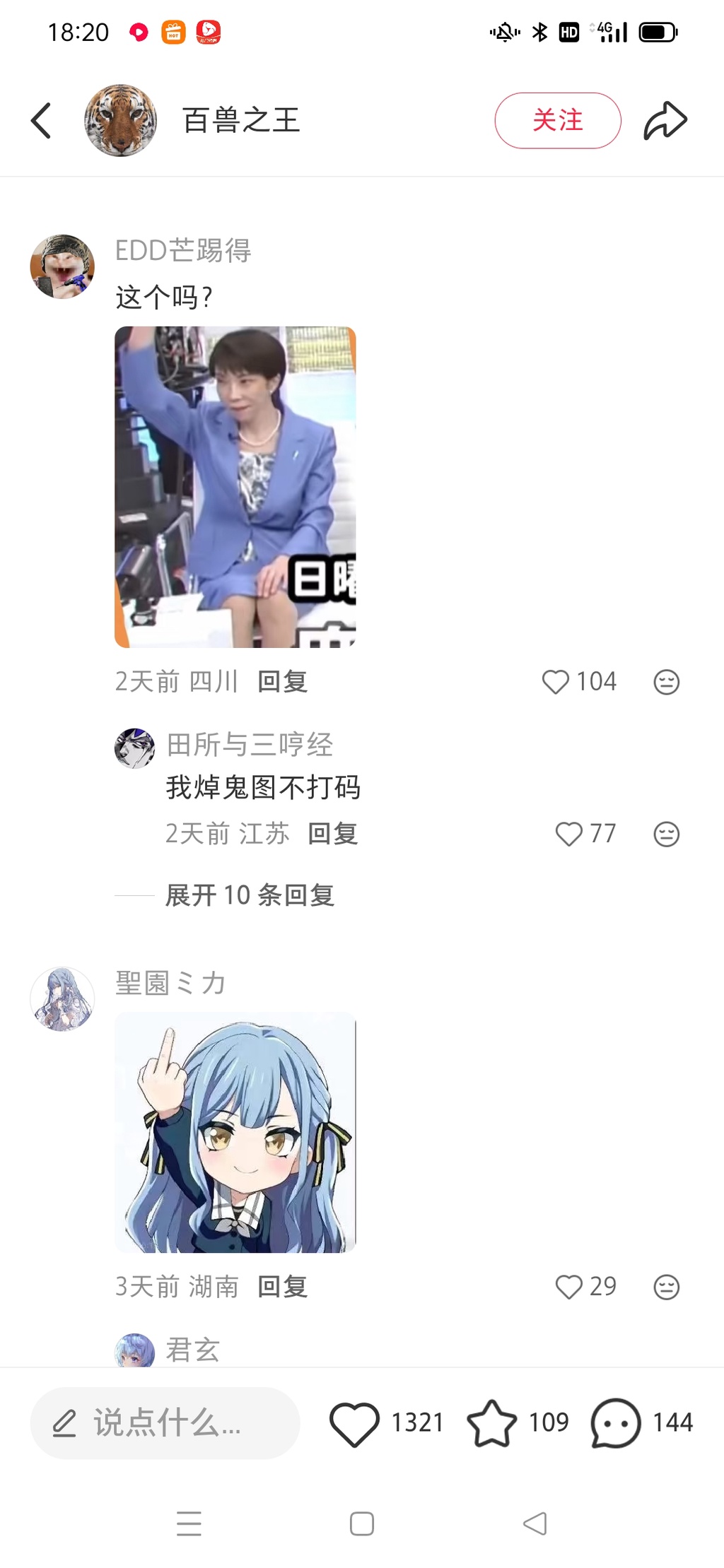Reply to 聖園ミカ's comment
The image size is (724, 1568).
[282, 1287]
